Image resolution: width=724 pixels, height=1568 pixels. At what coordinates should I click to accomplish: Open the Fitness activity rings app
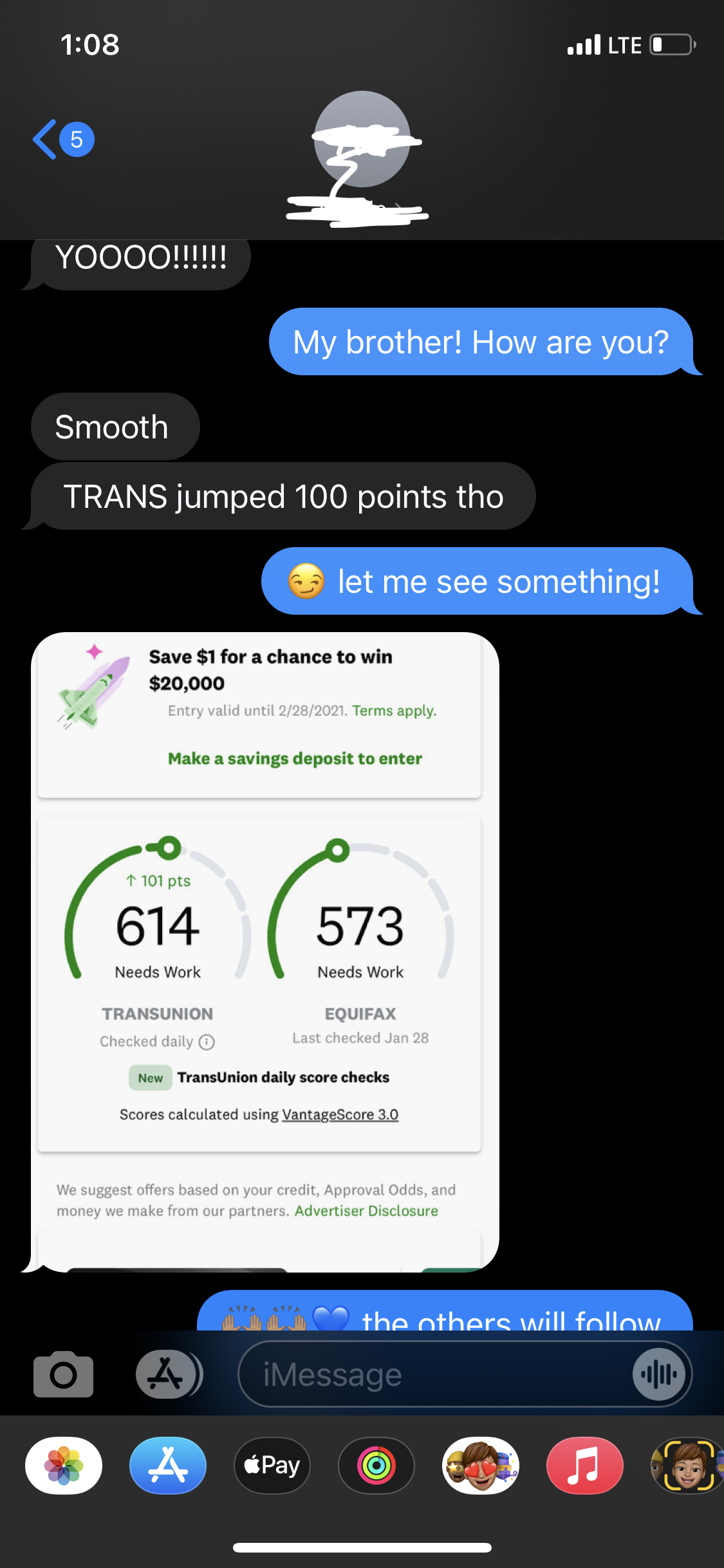[376, 1466]
